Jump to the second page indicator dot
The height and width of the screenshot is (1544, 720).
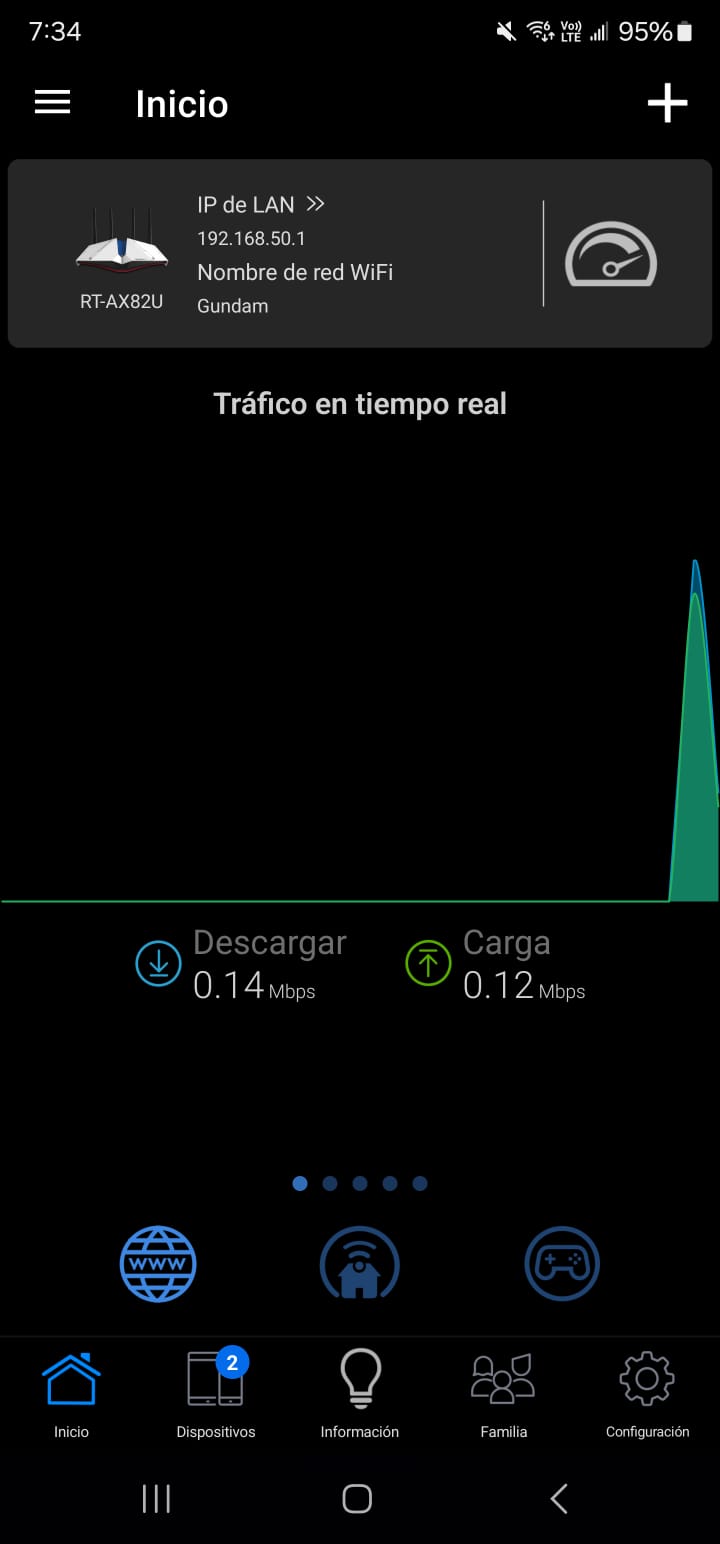(x=330, y=1184)
